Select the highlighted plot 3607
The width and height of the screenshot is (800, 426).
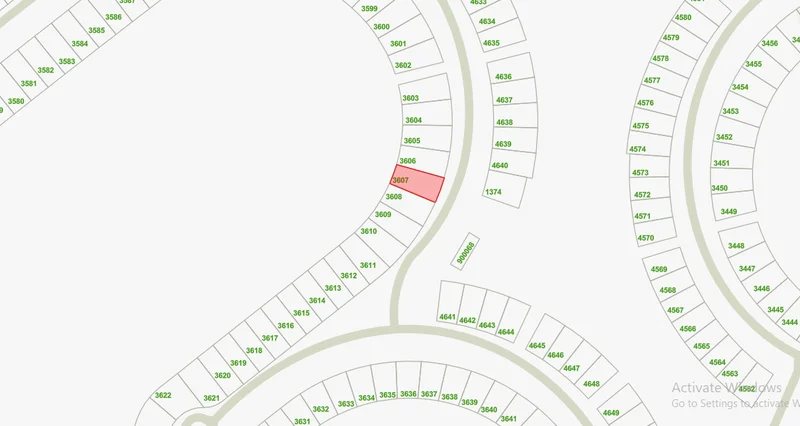coord(418,183)
